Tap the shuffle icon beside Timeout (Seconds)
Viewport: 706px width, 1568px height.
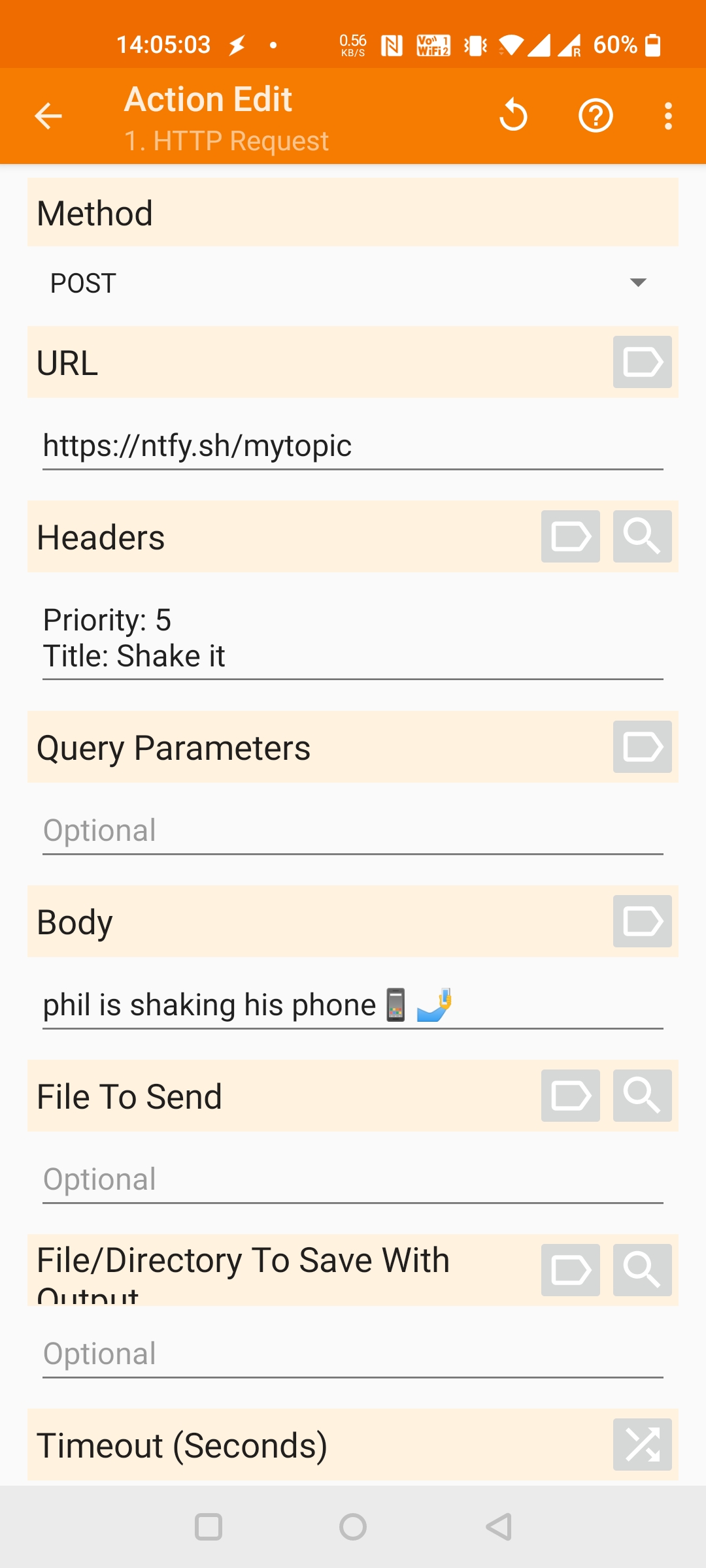click(x=642, y=1445)
